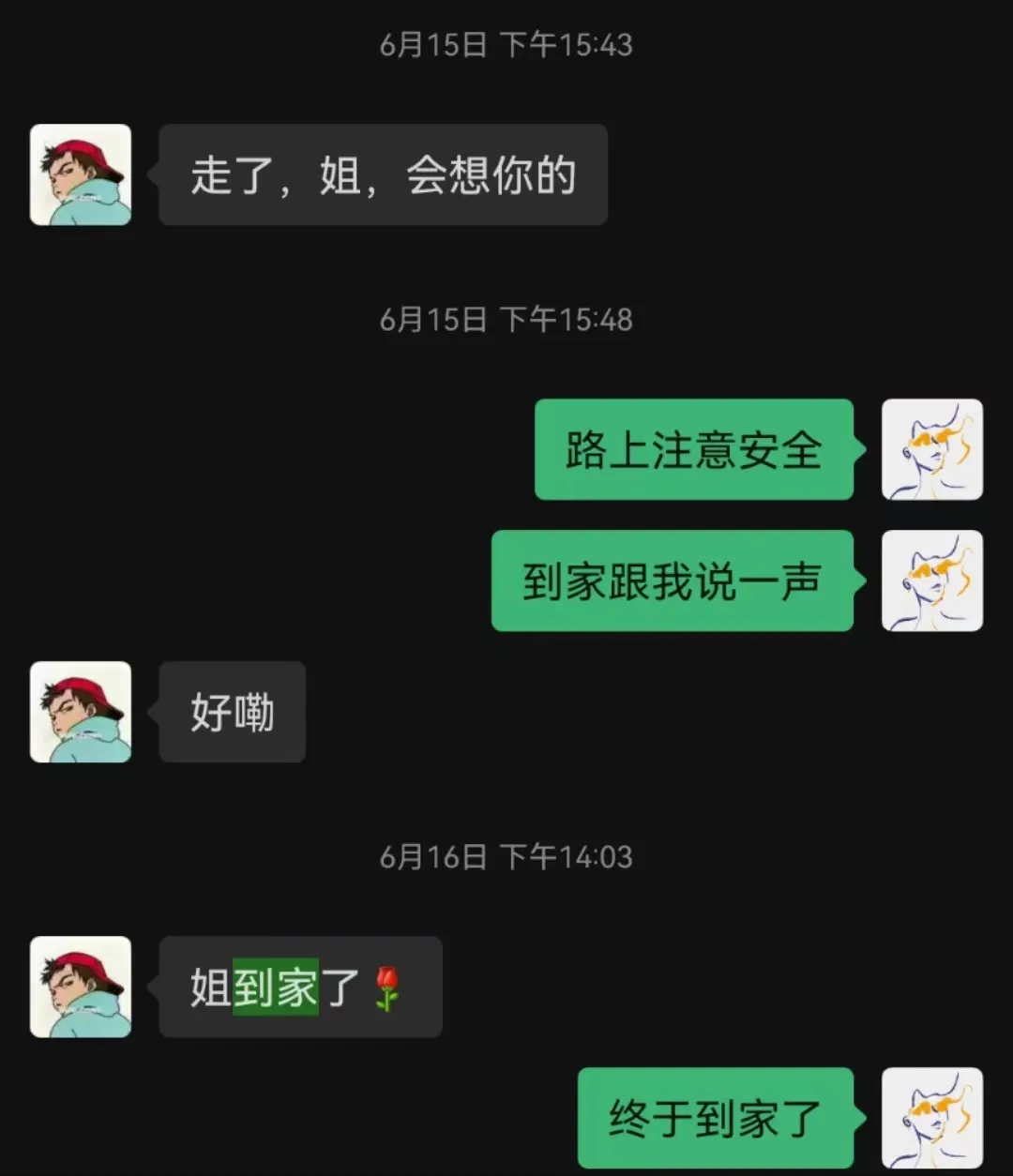Tap the avatar beside "姐到家了" message
Screen dimensions: 1013x1176
pyautogui.click(x=81, y=987)
